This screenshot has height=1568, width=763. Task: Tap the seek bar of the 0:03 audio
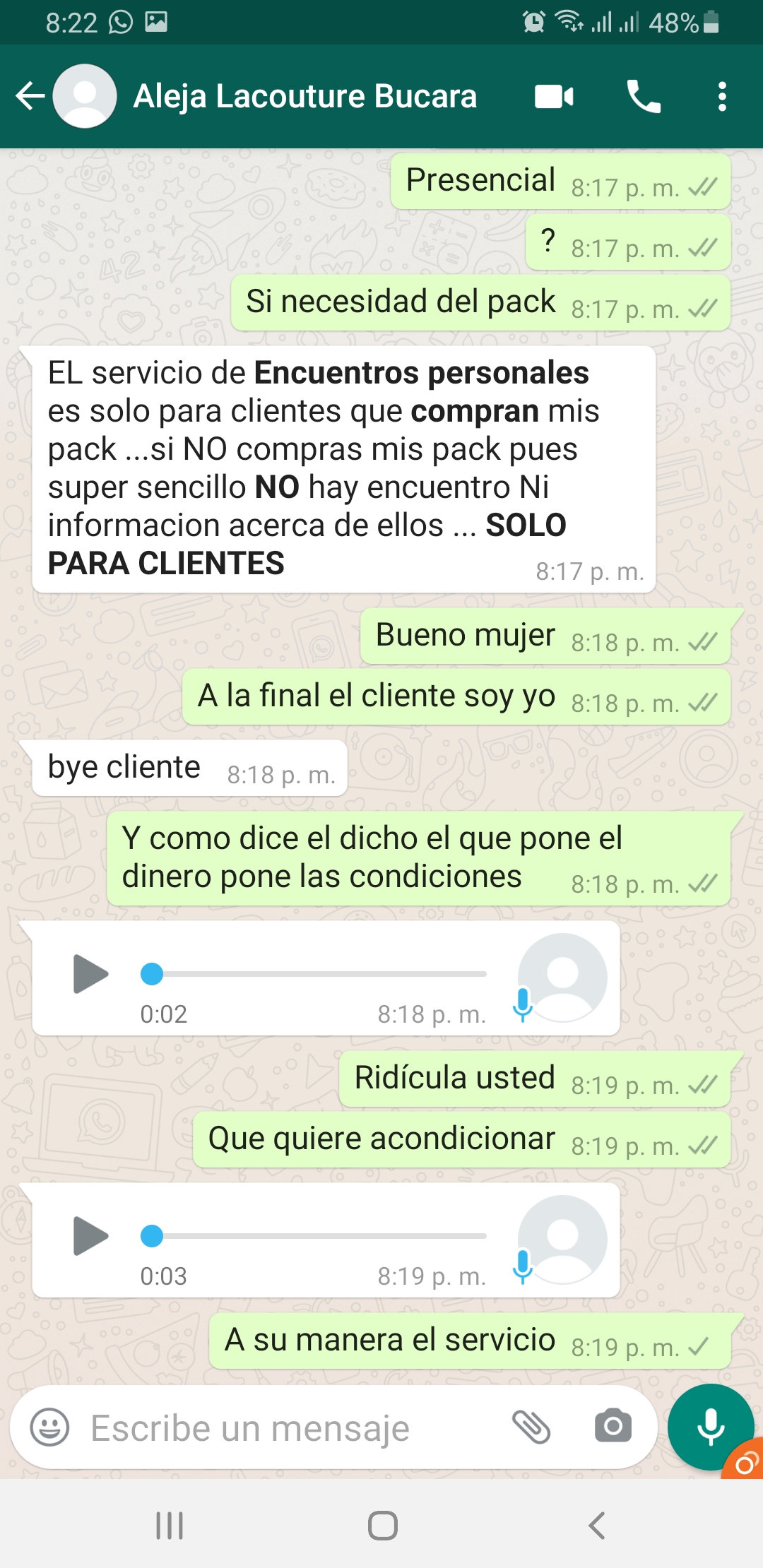[x=318, y=1236]
